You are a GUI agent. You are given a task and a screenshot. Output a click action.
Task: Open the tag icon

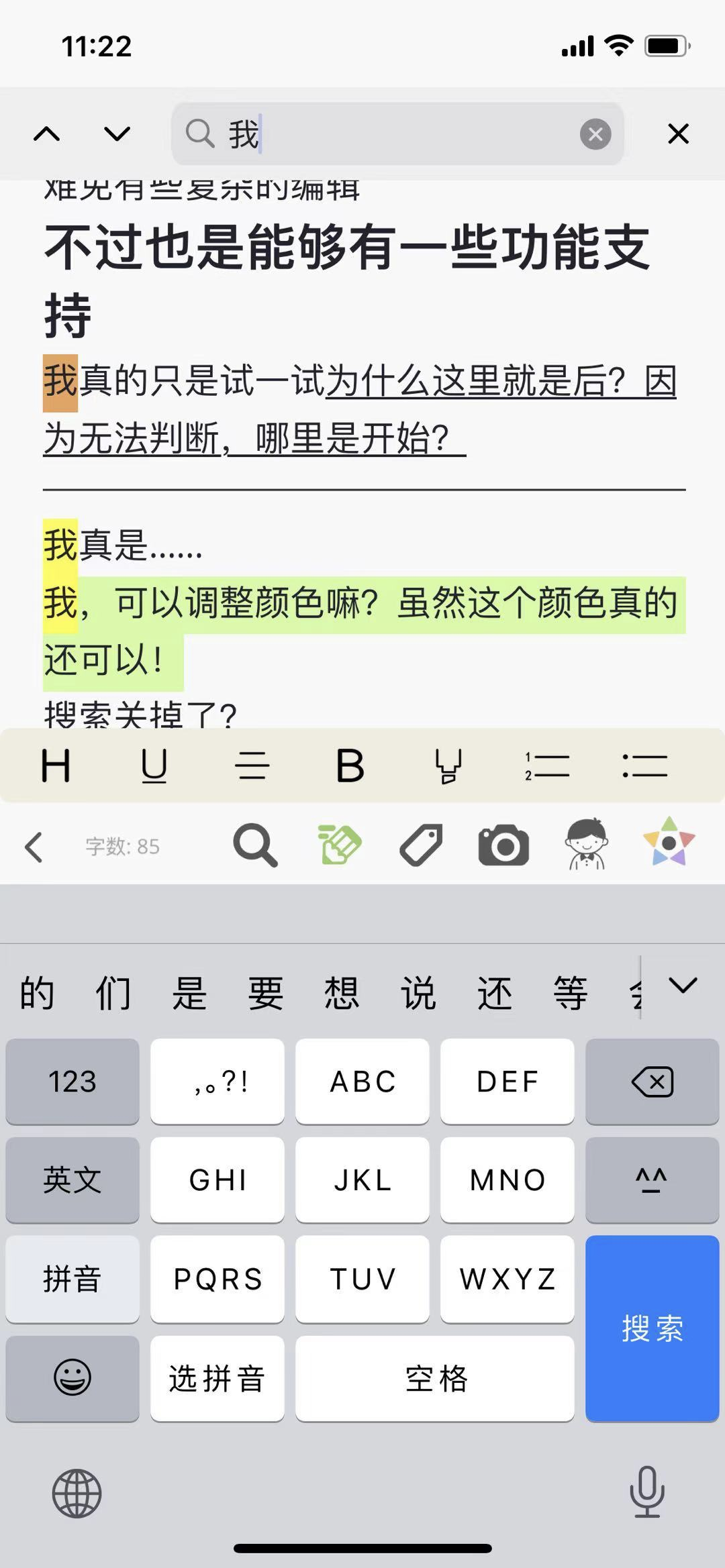(x=422, y=845)
